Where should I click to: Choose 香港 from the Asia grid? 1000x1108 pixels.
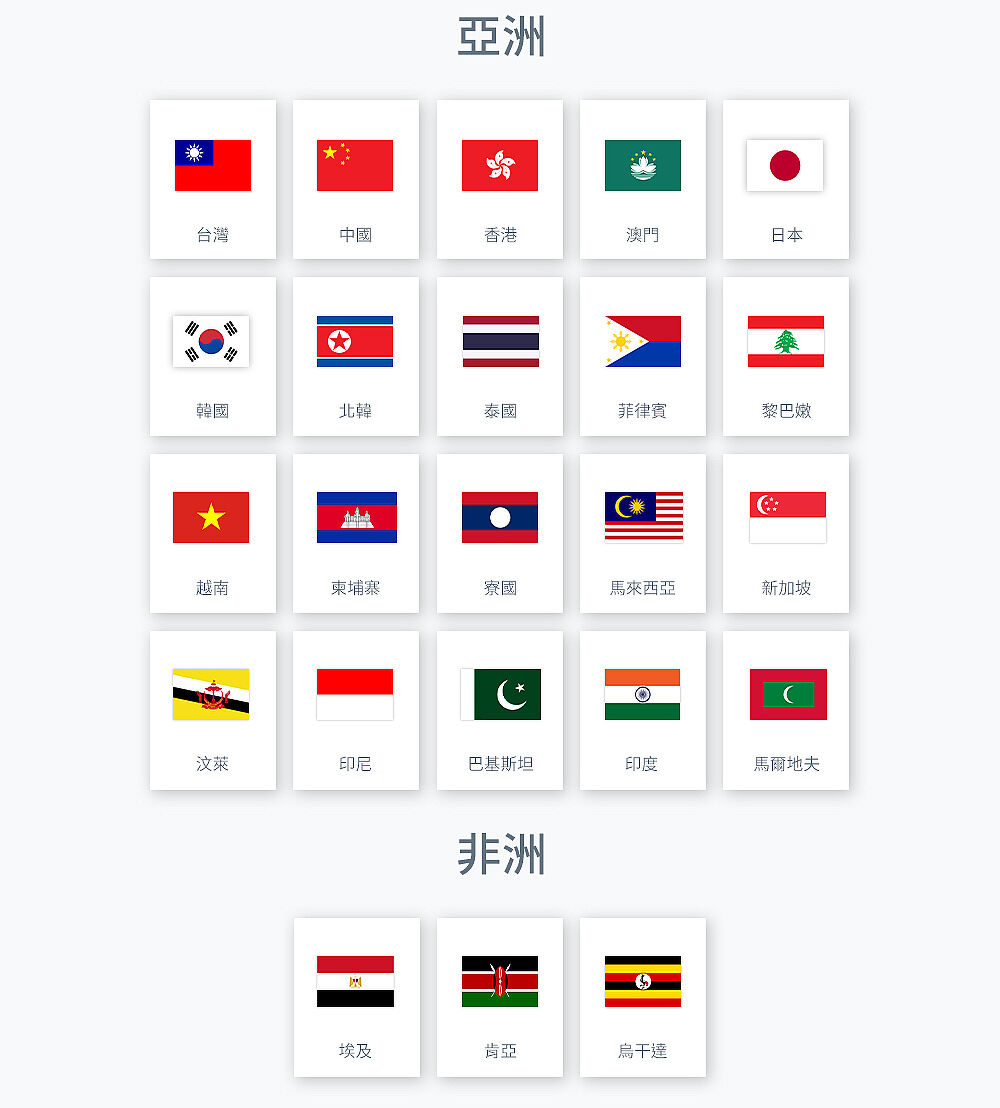(500, 180)
